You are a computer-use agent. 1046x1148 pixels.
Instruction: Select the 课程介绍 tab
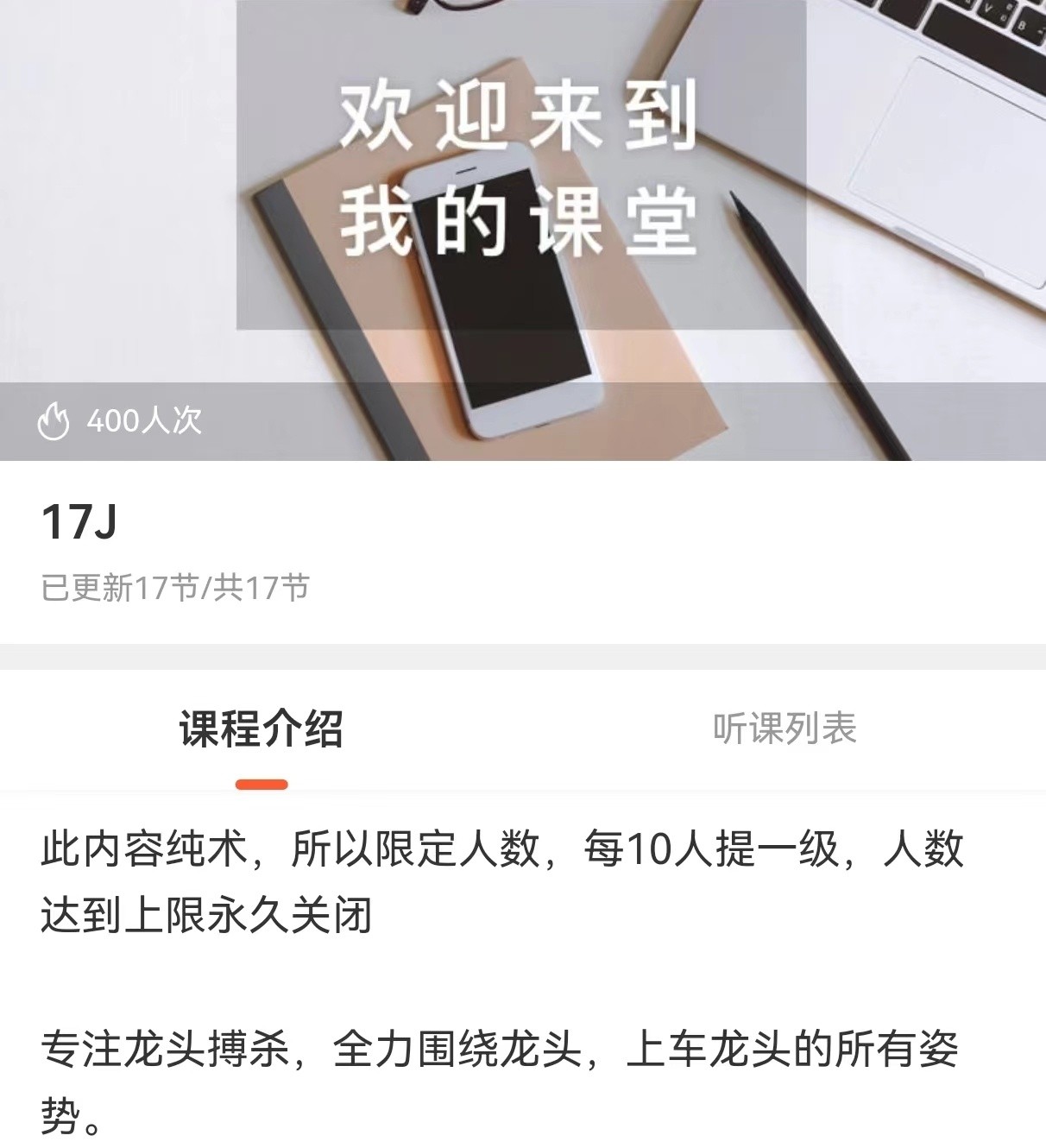click(261, 731)
